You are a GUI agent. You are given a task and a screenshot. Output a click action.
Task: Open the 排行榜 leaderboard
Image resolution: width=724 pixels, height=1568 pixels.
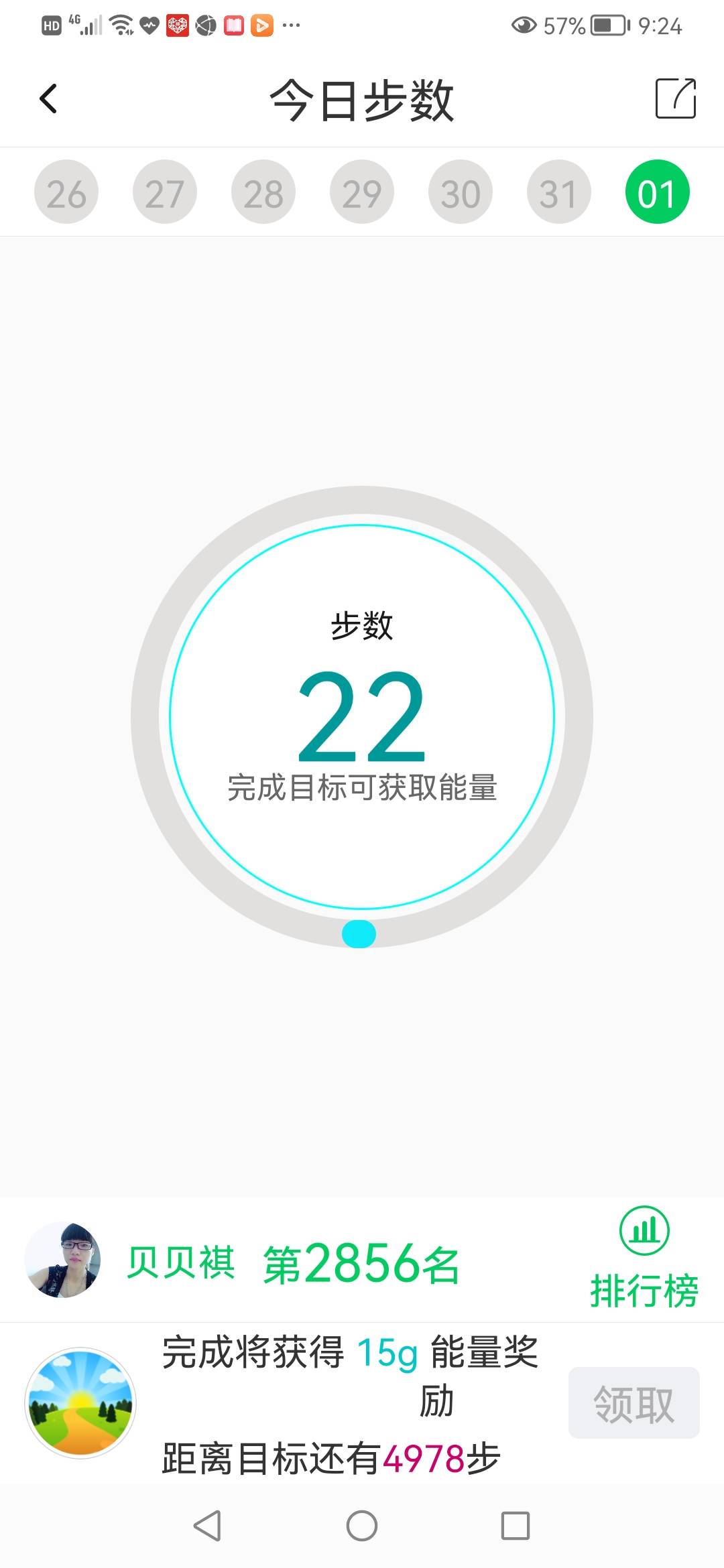point(645,1290)
